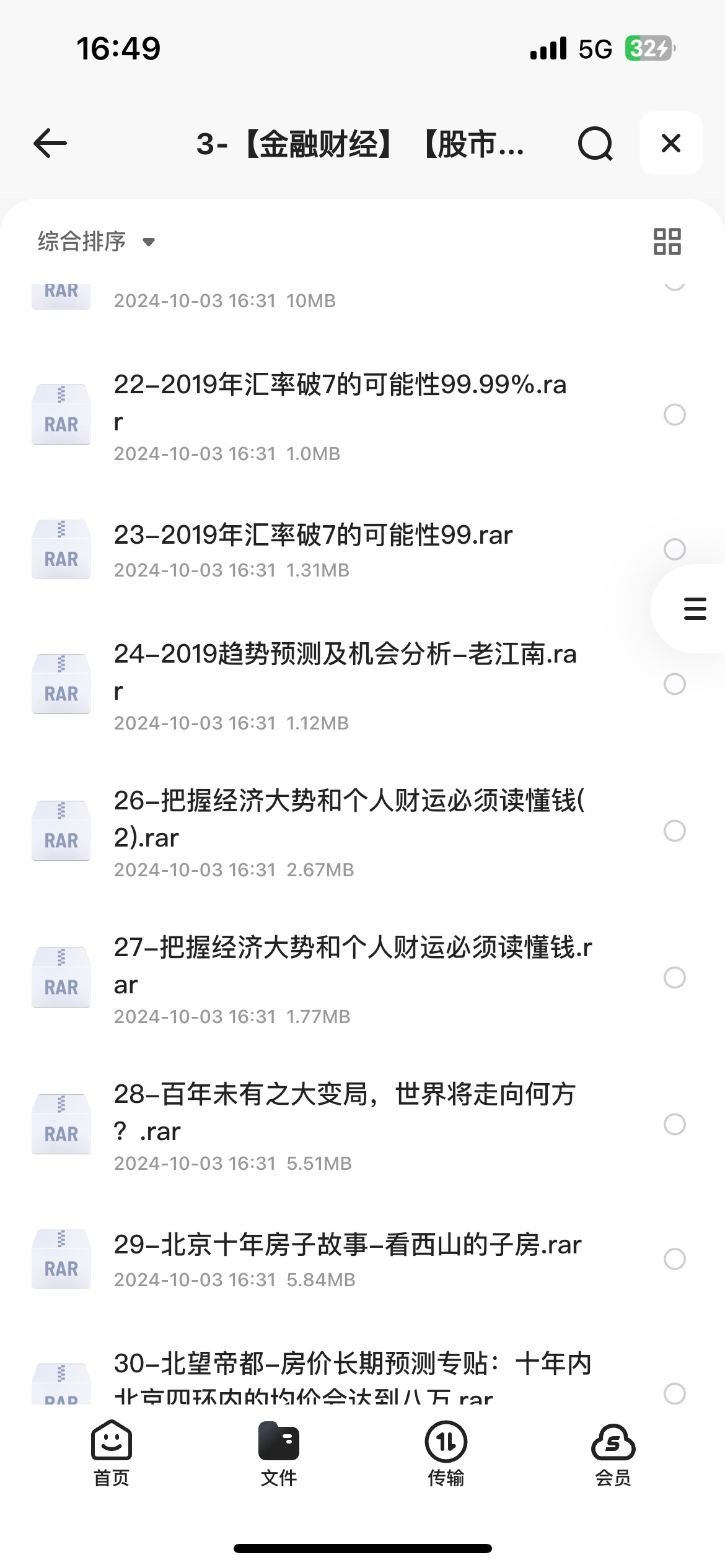Go back using the arrow icon
The height and width of the screenshot is (1568, 725).
click(x=50, y=144)
